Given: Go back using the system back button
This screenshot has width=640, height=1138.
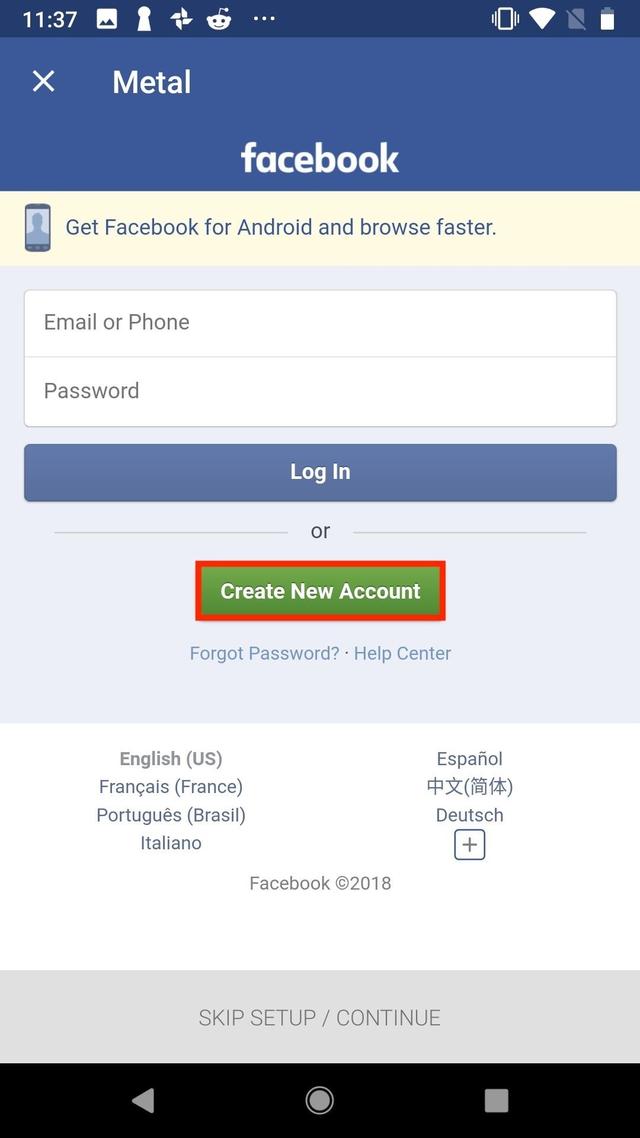Looking at the screenshot, I should pos(143,1101).
